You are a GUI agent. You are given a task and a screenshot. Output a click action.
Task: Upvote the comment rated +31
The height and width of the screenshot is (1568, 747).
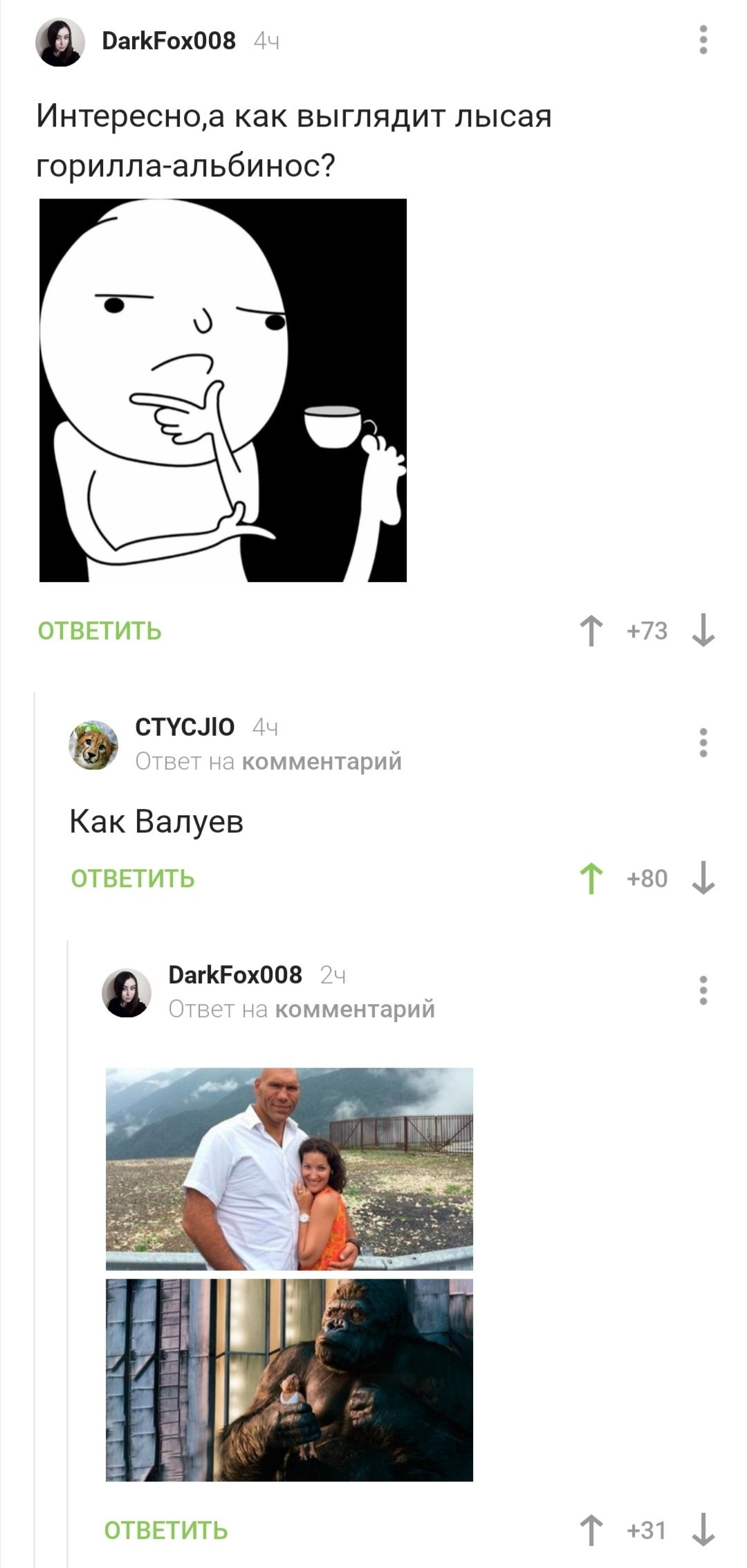[x=591, y=1530]
